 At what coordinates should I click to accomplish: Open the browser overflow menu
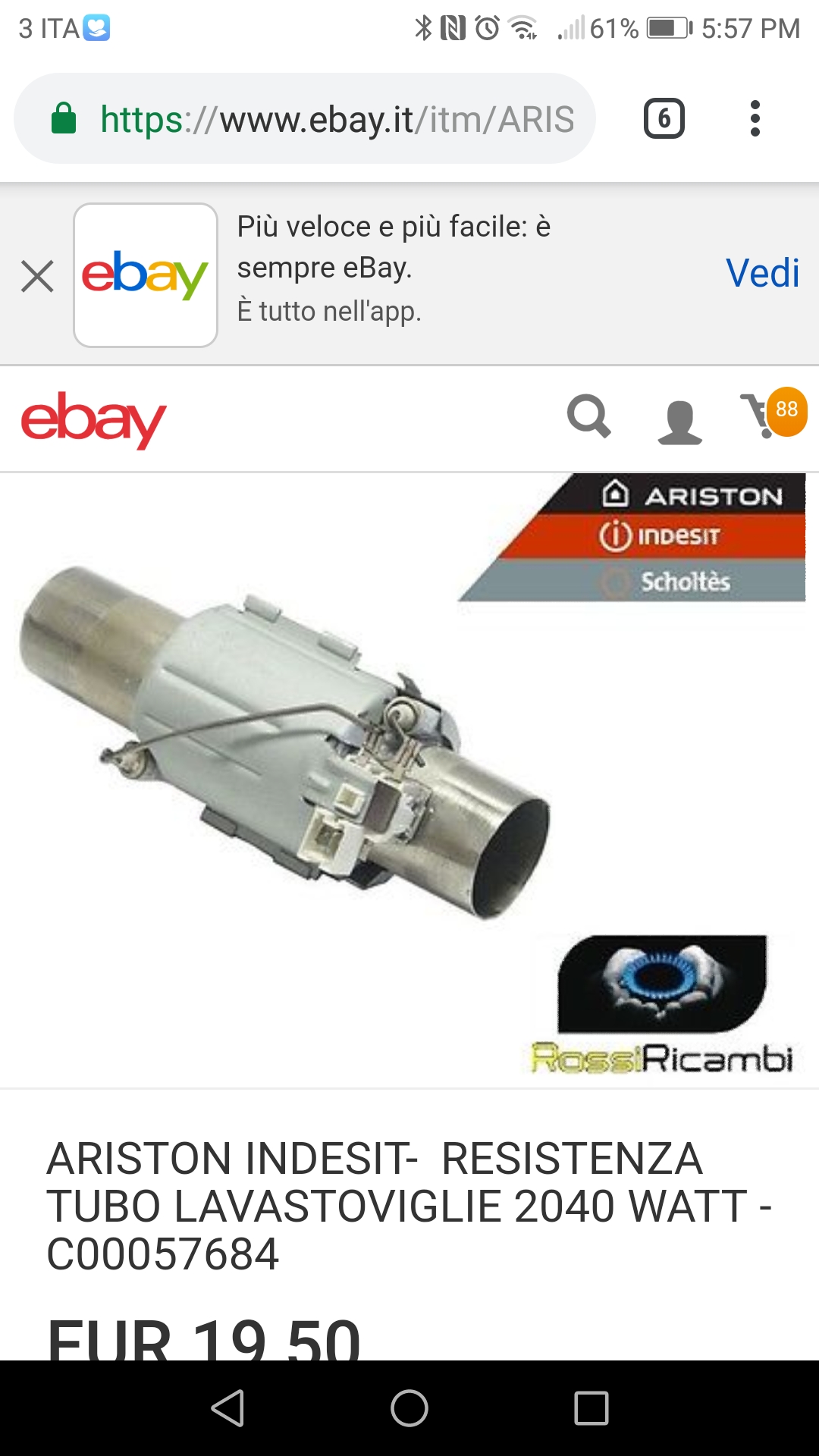(754, 119)
